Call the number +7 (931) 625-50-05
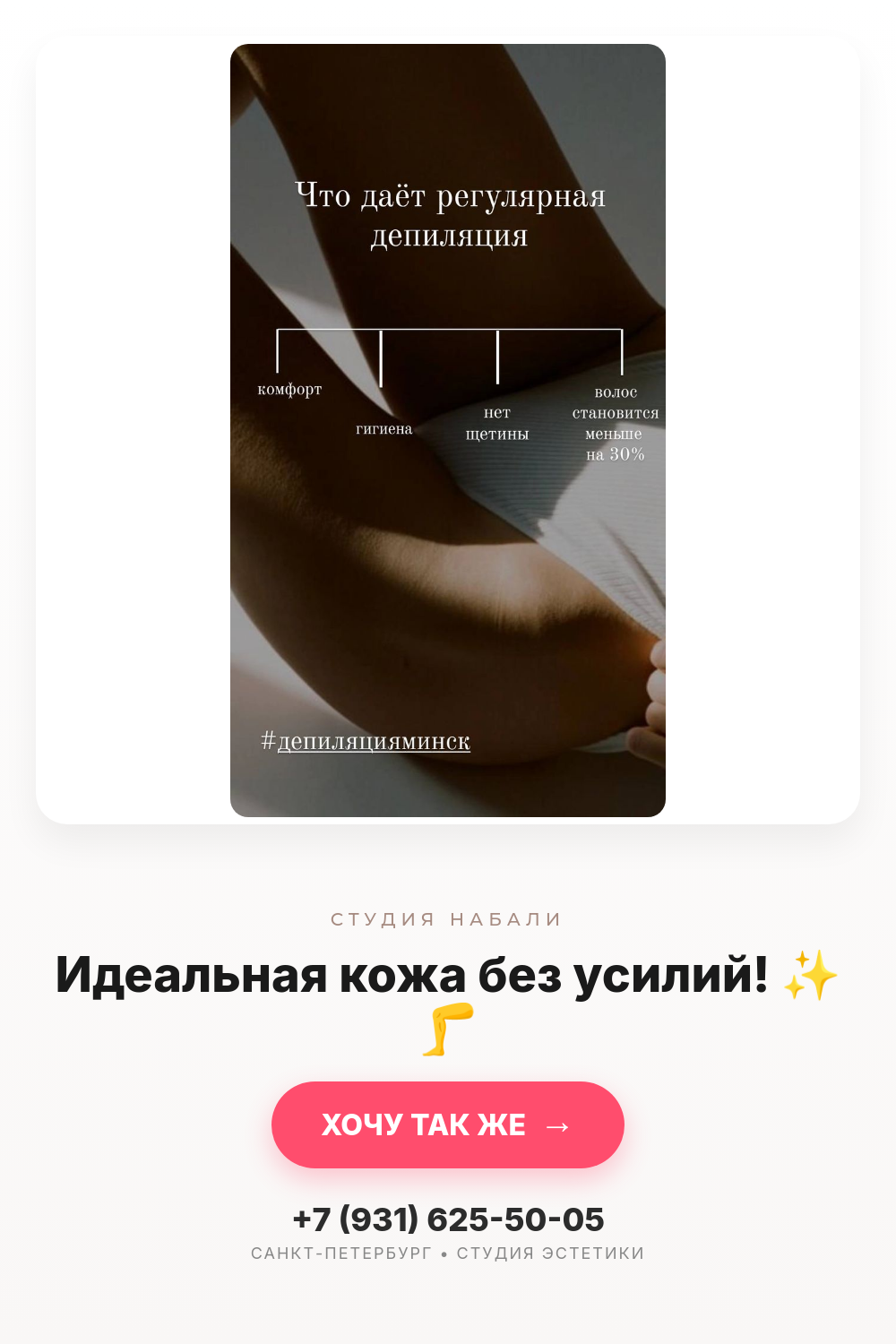The width and height of the screenshot is (896, 1344). click(448, 1219)
